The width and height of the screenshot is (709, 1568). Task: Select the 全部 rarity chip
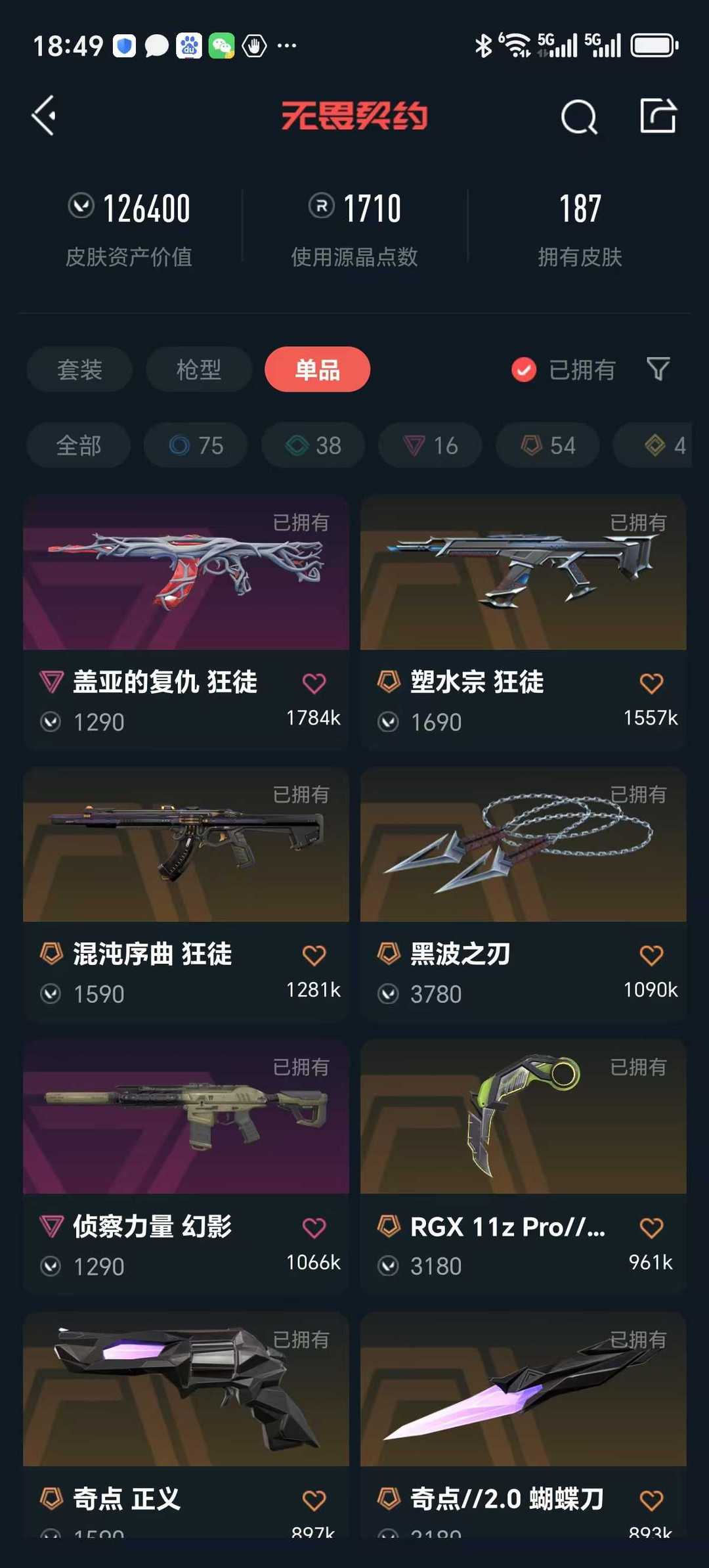79,445
